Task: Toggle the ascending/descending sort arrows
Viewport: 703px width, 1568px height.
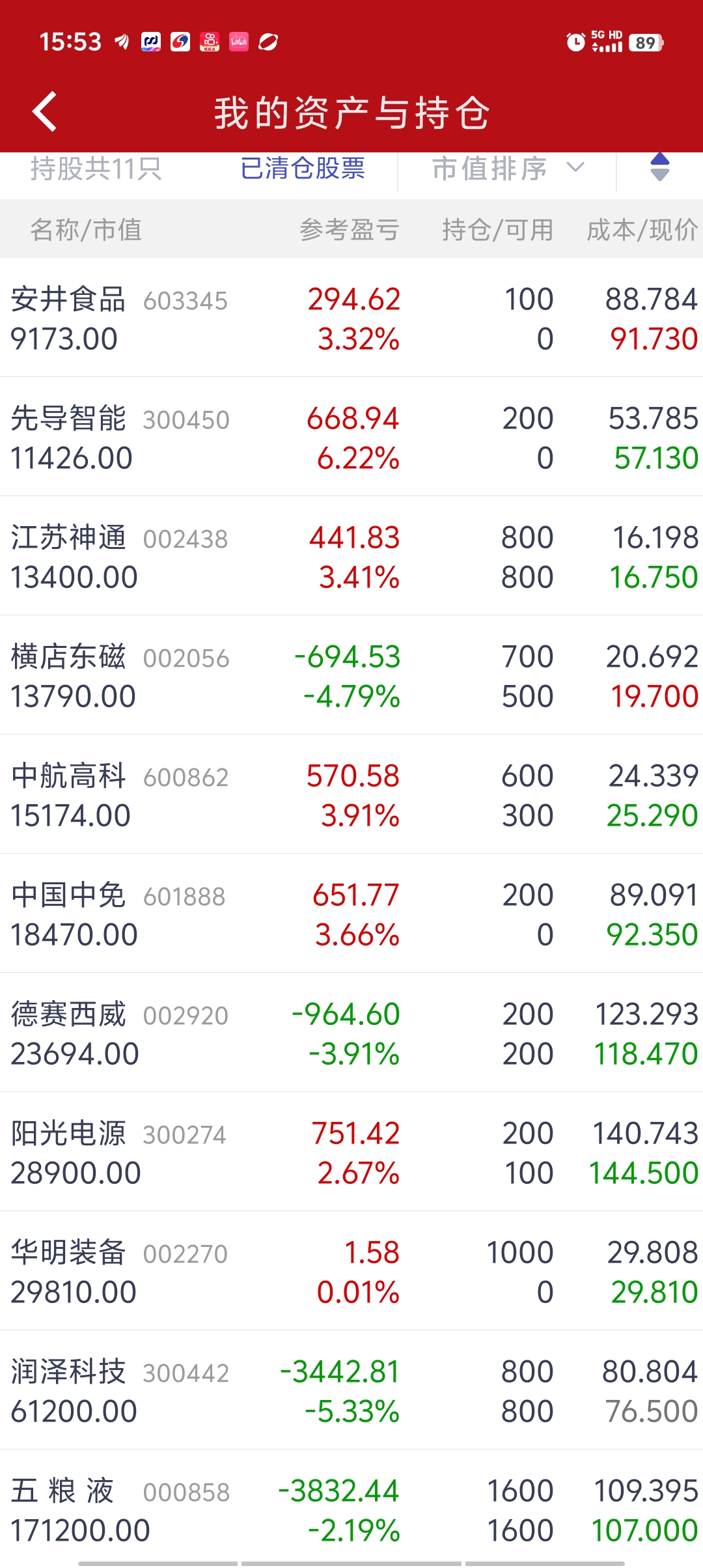Action: point(659,167)
